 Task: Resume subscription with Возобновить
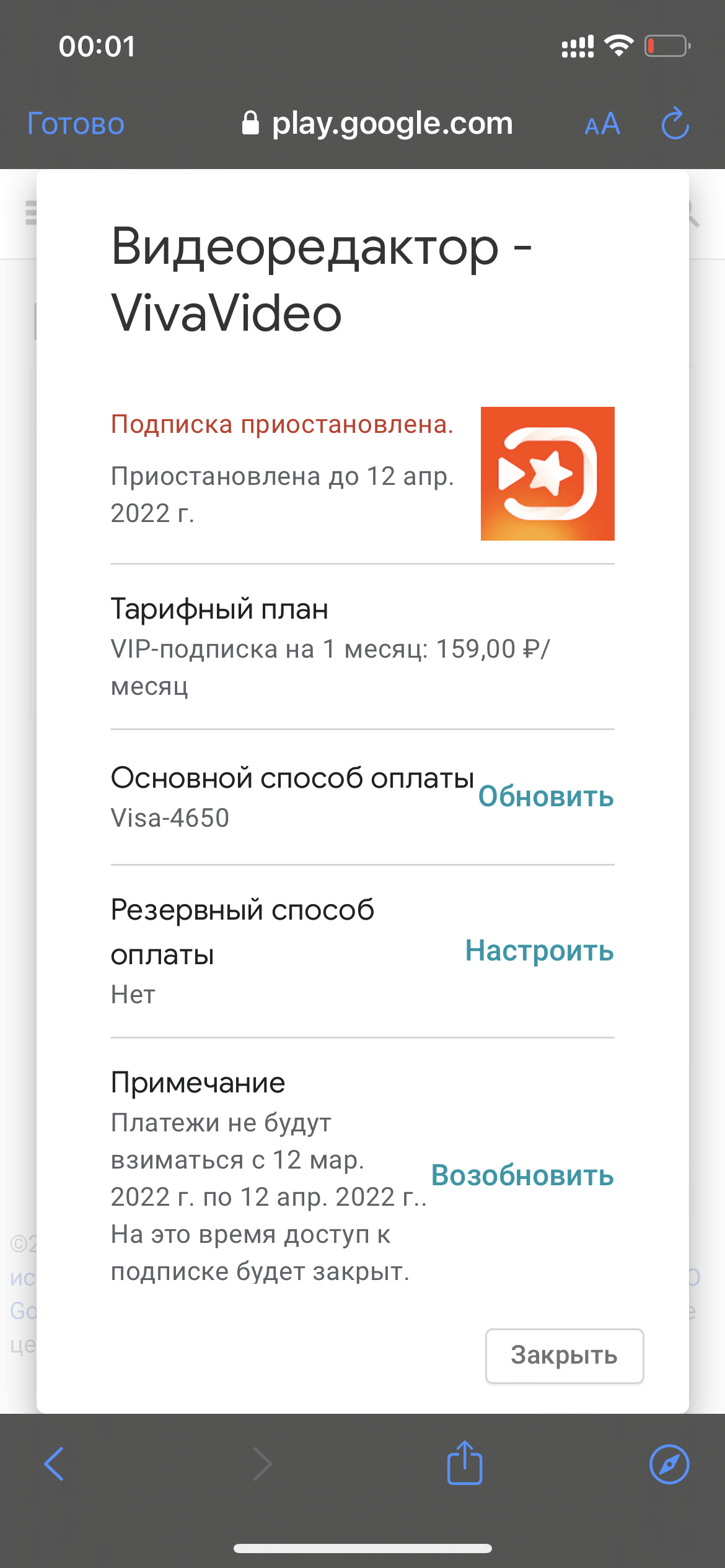pos(522,1175)
